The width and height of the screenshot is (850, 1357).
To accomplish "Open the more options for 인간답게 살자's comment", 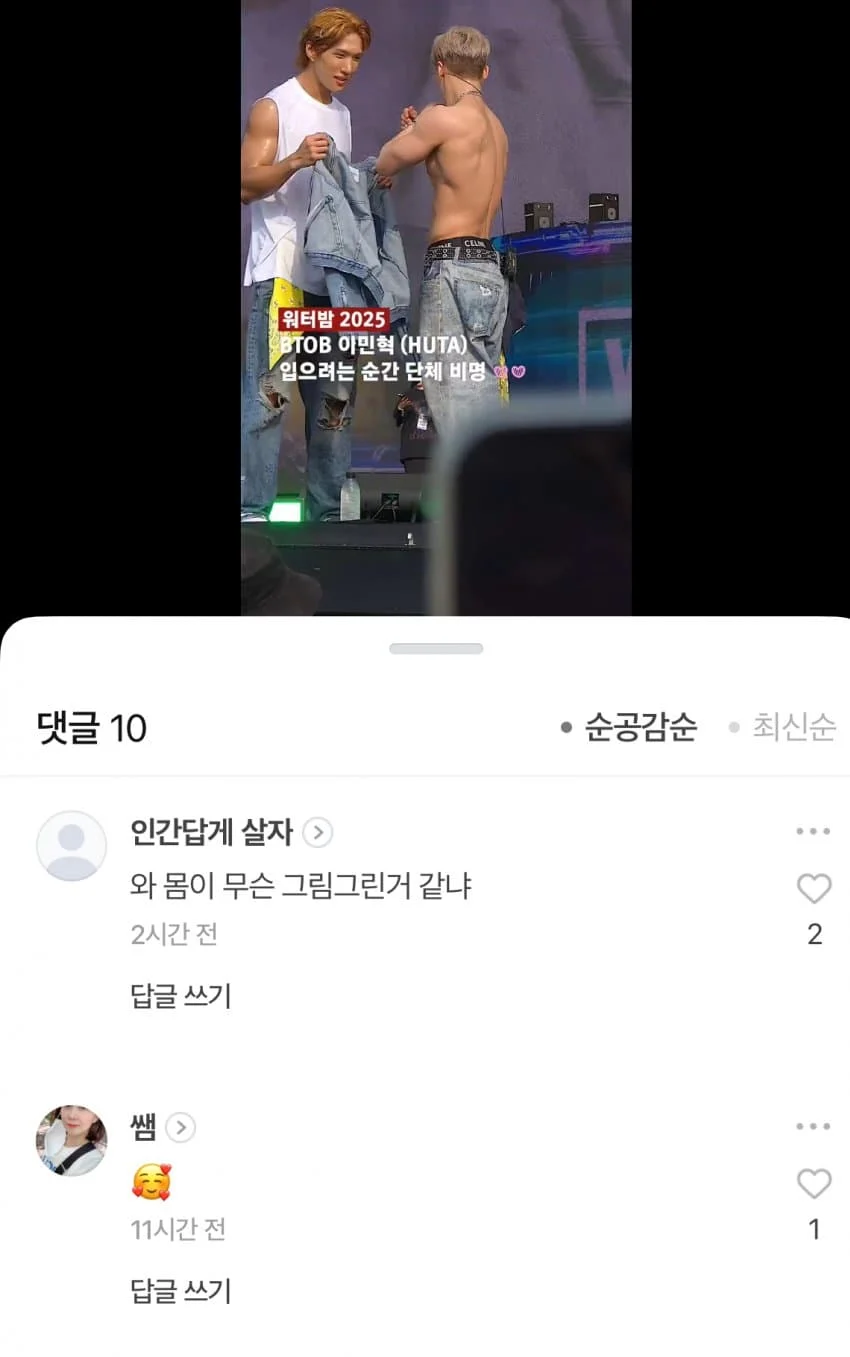I will click(813, 832).
